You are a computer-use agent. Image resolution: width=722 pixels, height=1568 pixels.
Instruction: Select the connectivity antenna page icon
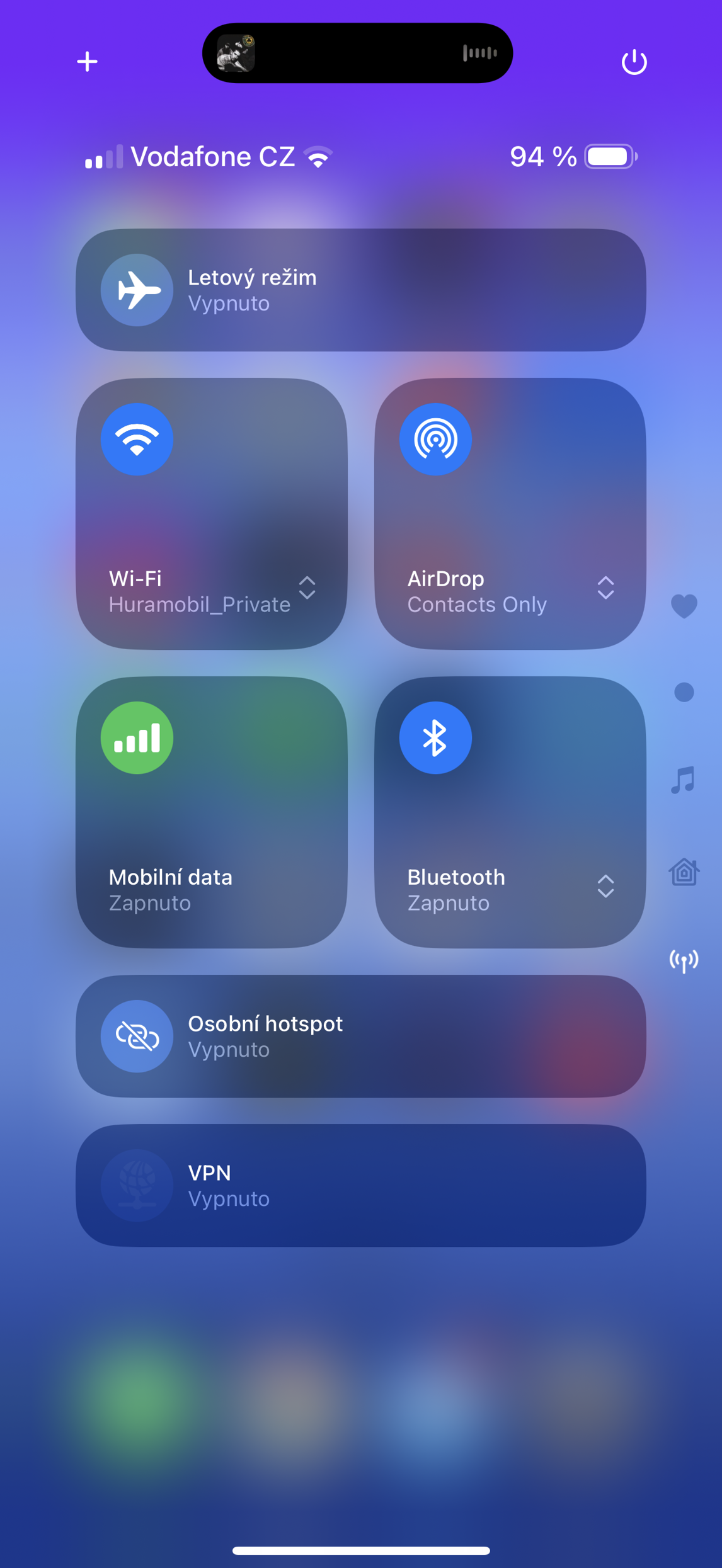point(684,961)
